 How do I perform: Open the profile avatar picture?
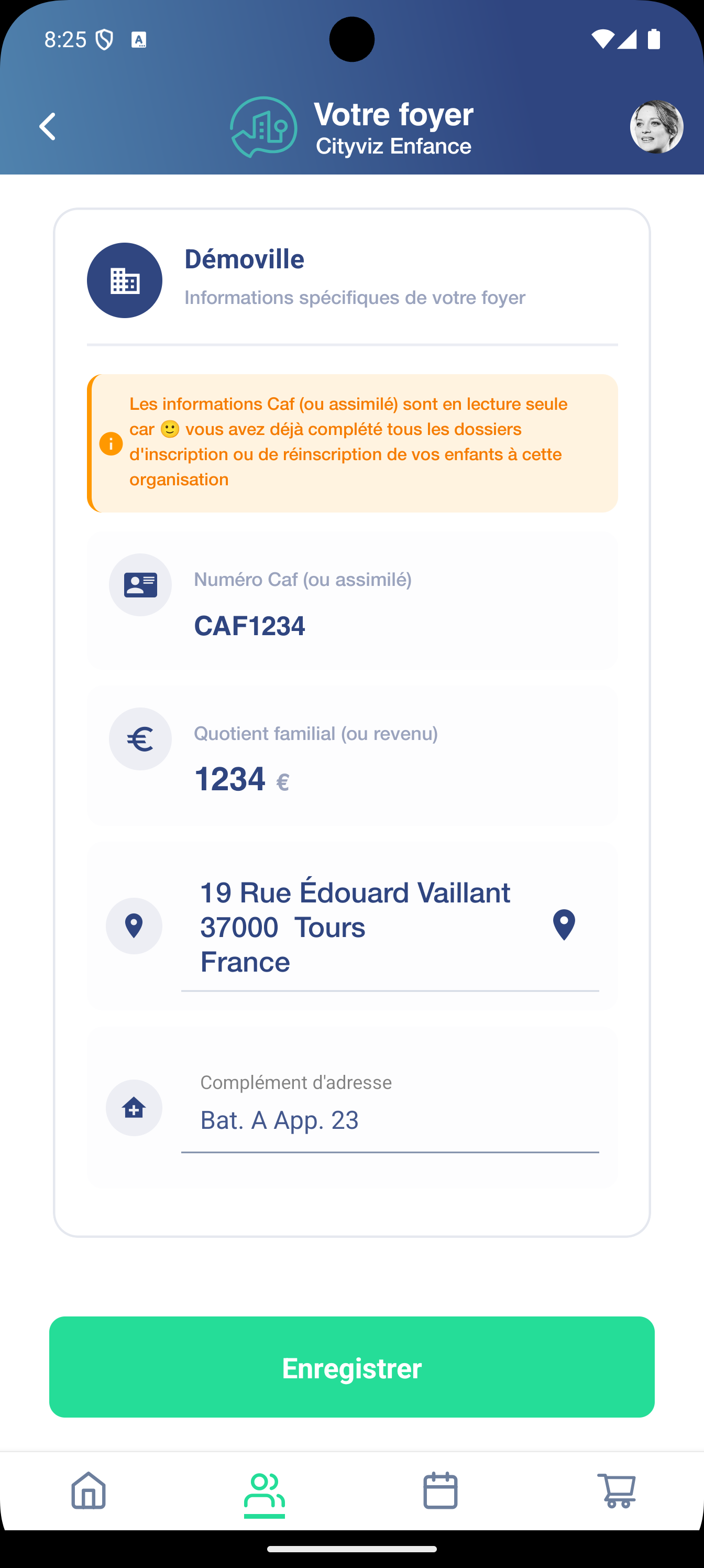656,127
